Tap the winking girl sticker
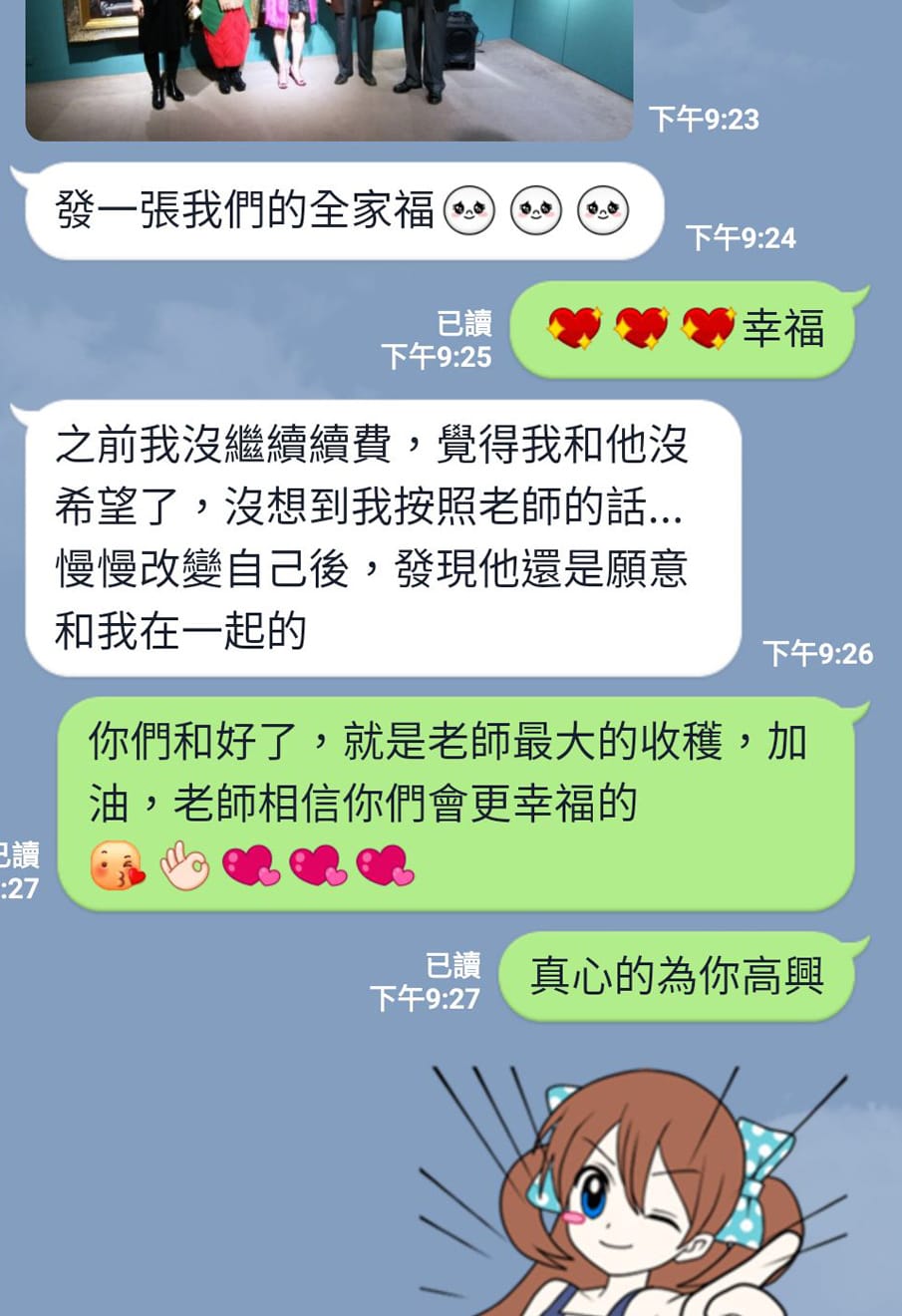 click(638, 1196)
